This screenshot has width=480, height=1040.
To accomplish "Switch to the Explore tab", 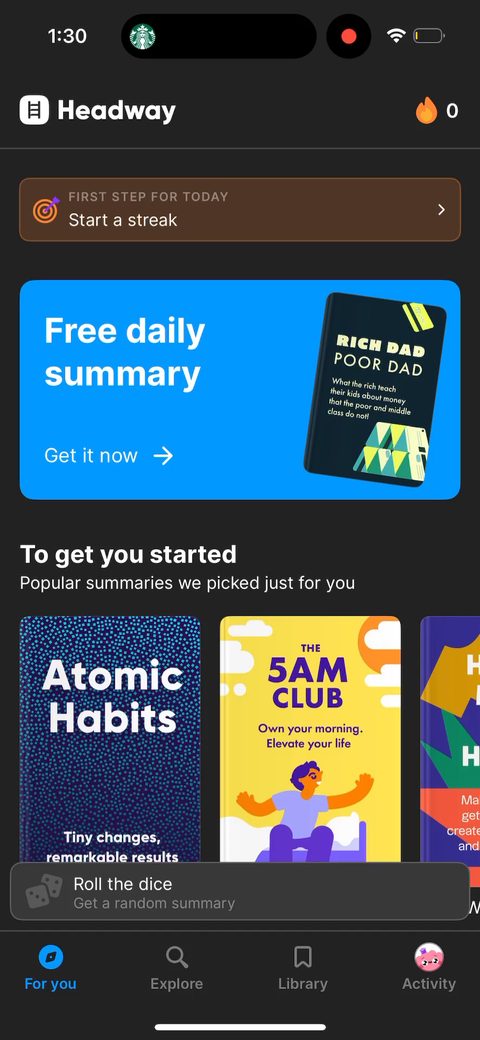I will pos(176,968).
